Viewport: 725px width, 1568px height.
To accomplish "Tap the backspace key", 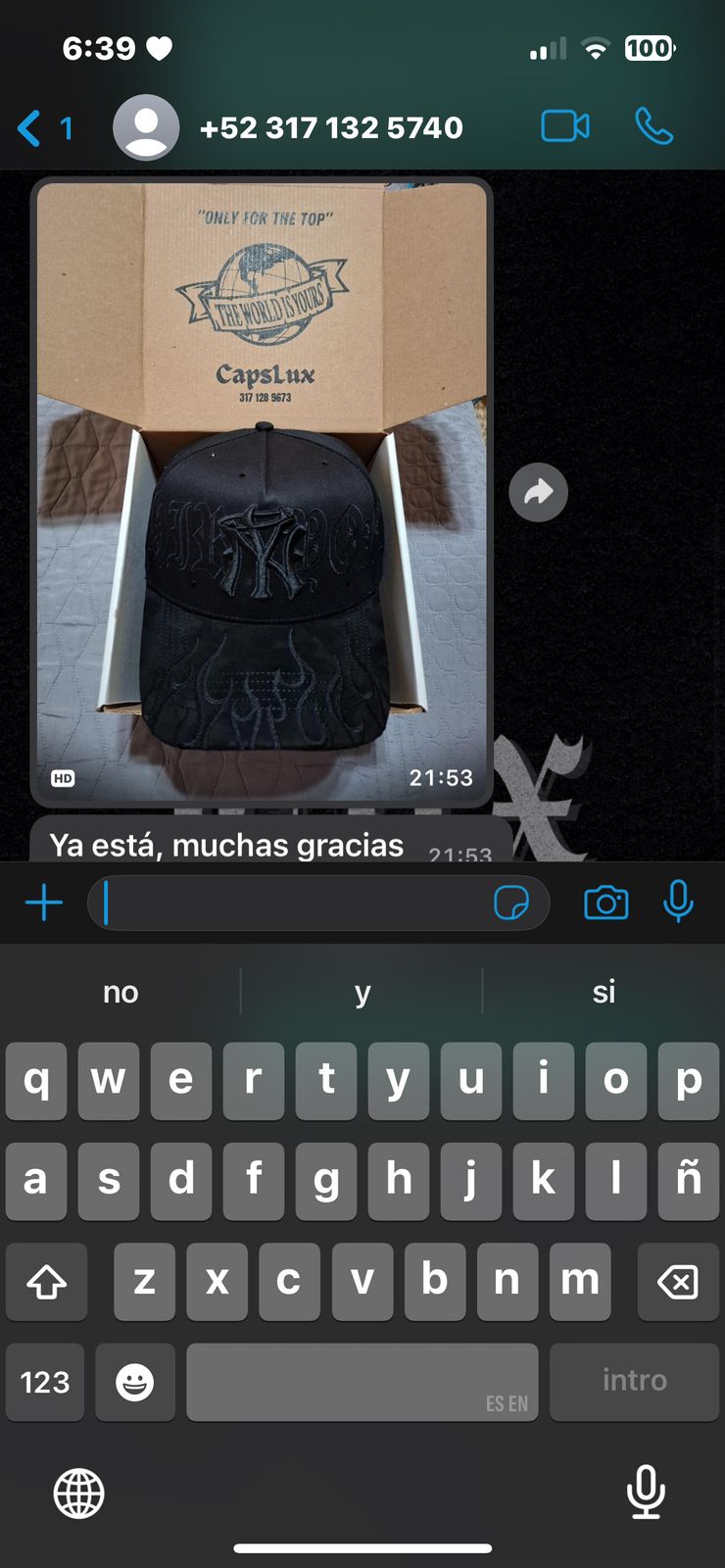I will 678,1281.
